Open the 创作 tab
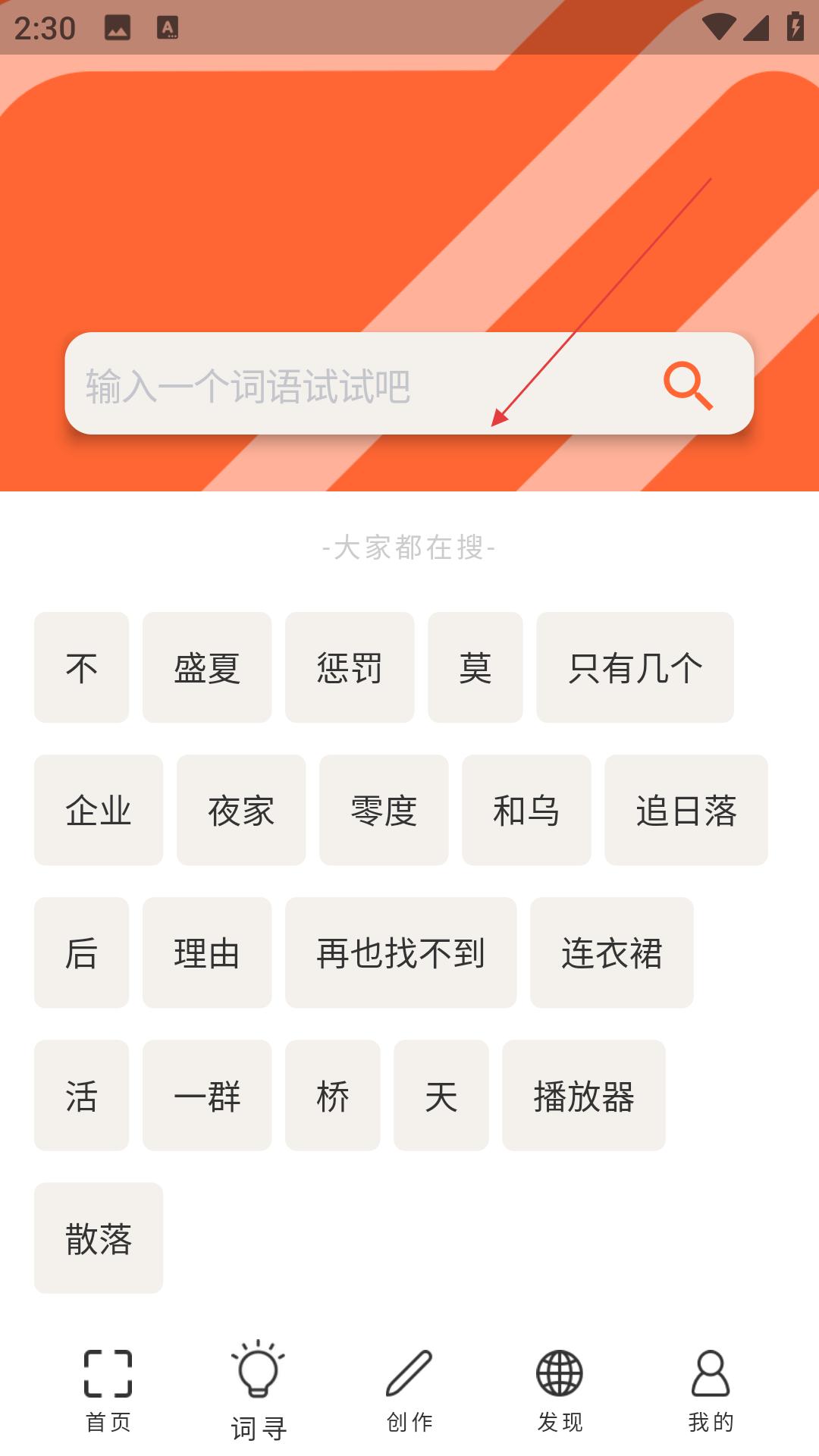This screenshot has height=1456, width=819. (x=409, y=1391)
